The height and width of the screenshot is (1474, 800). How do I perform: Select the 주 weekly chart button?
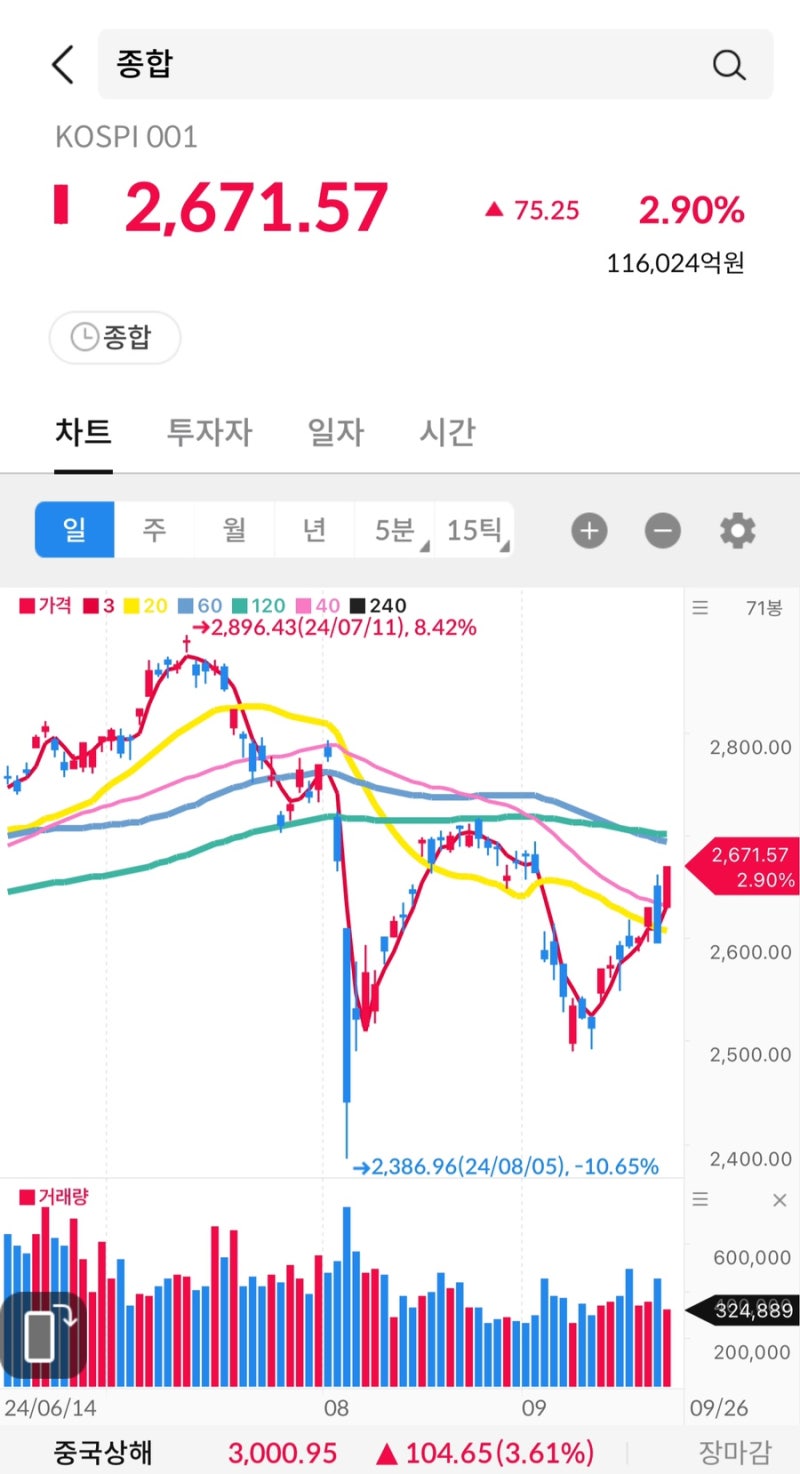[154, 530]
